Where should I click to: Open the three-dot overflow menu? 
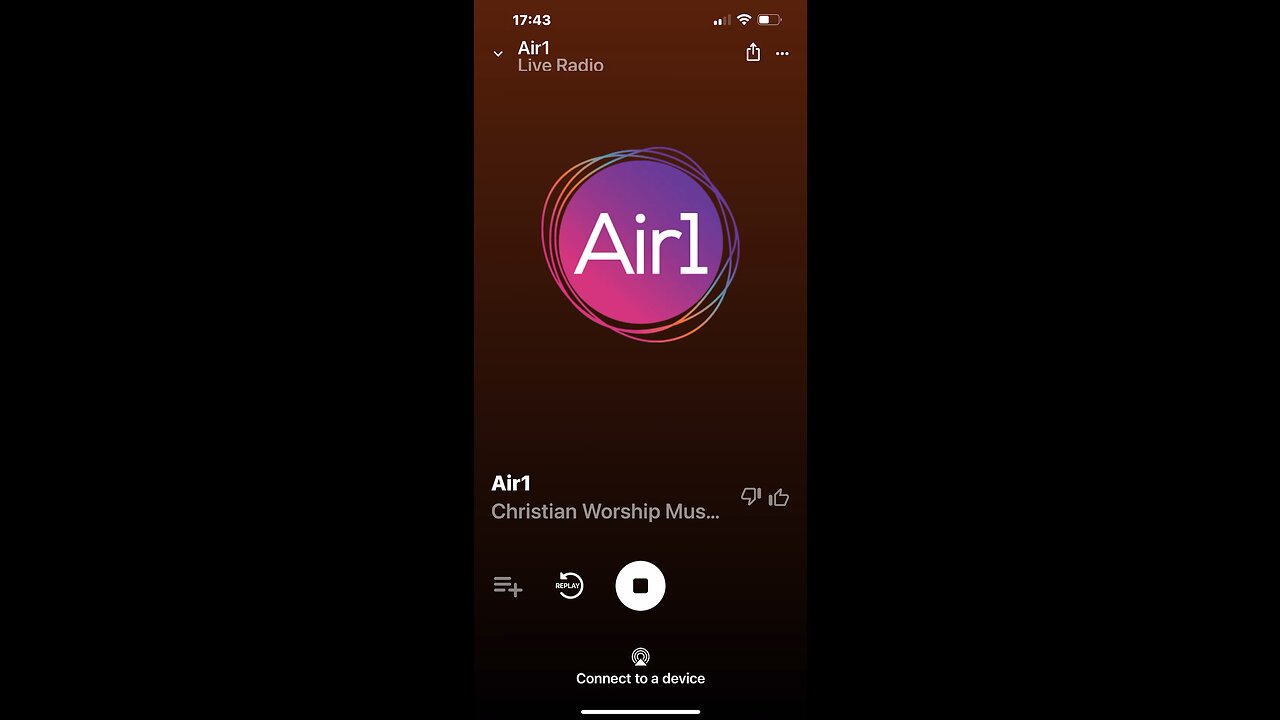coord(782,54)
